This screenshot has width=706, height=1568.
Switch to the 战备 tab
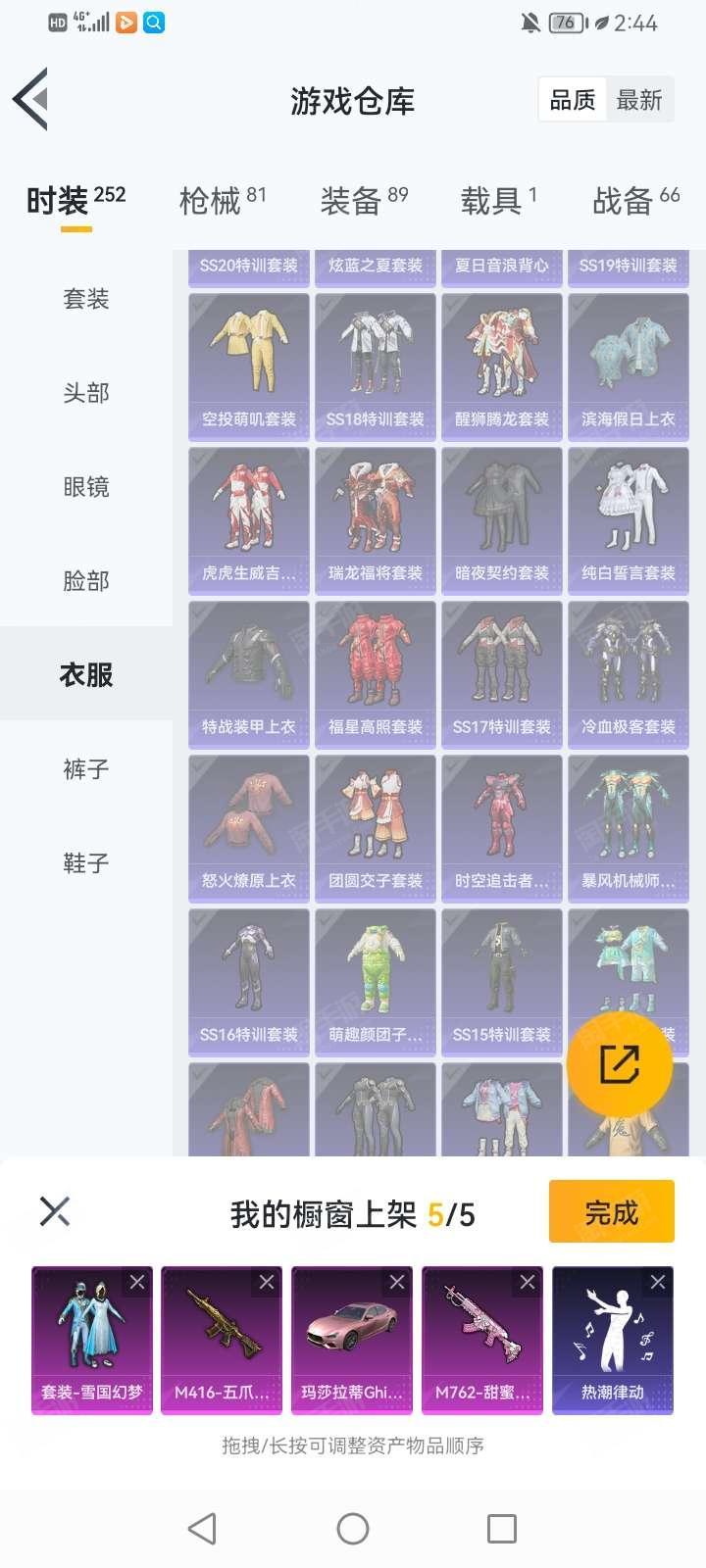pyautogui.click(x=635, y=201)
